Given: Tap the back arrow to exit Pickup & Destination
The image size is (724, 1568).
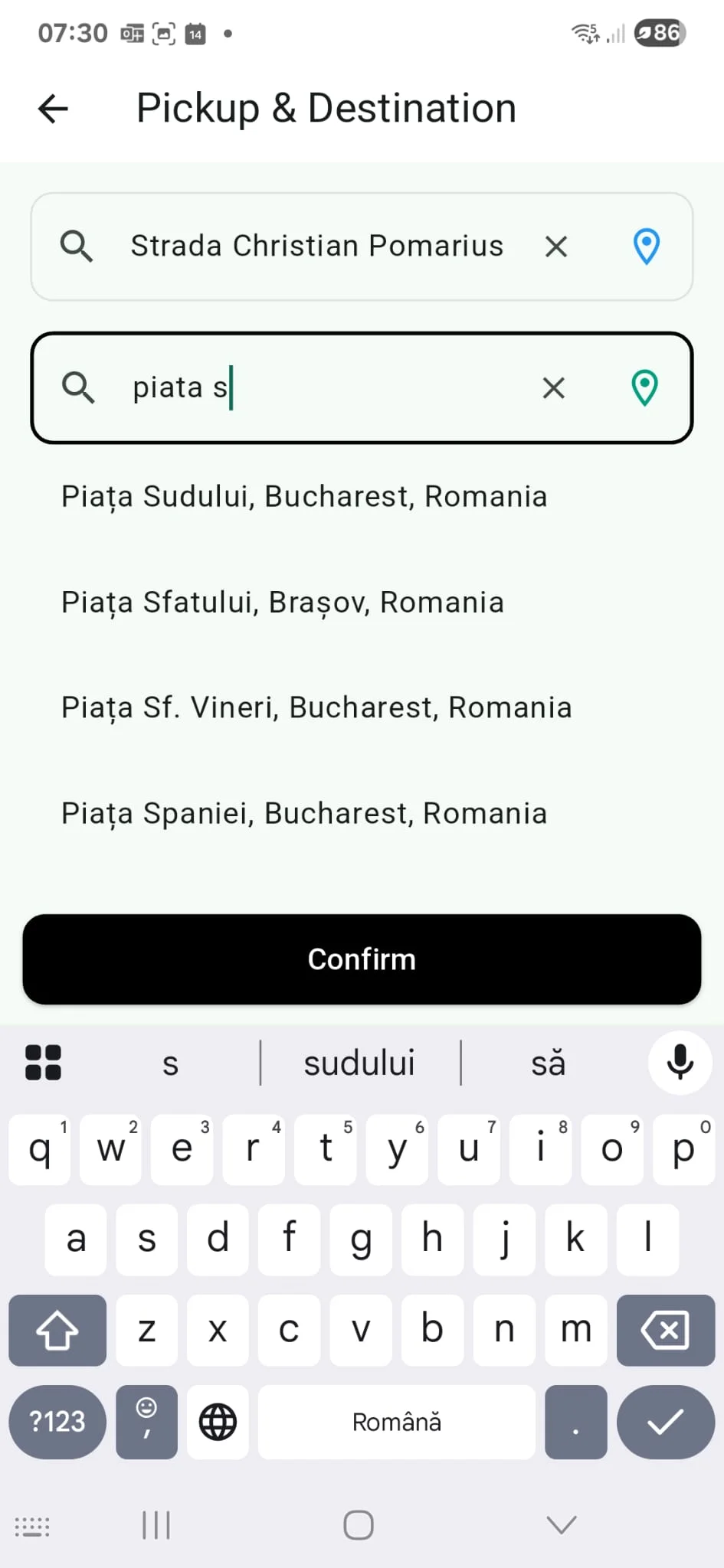Looking at the screenshot, I should [51, 109].
